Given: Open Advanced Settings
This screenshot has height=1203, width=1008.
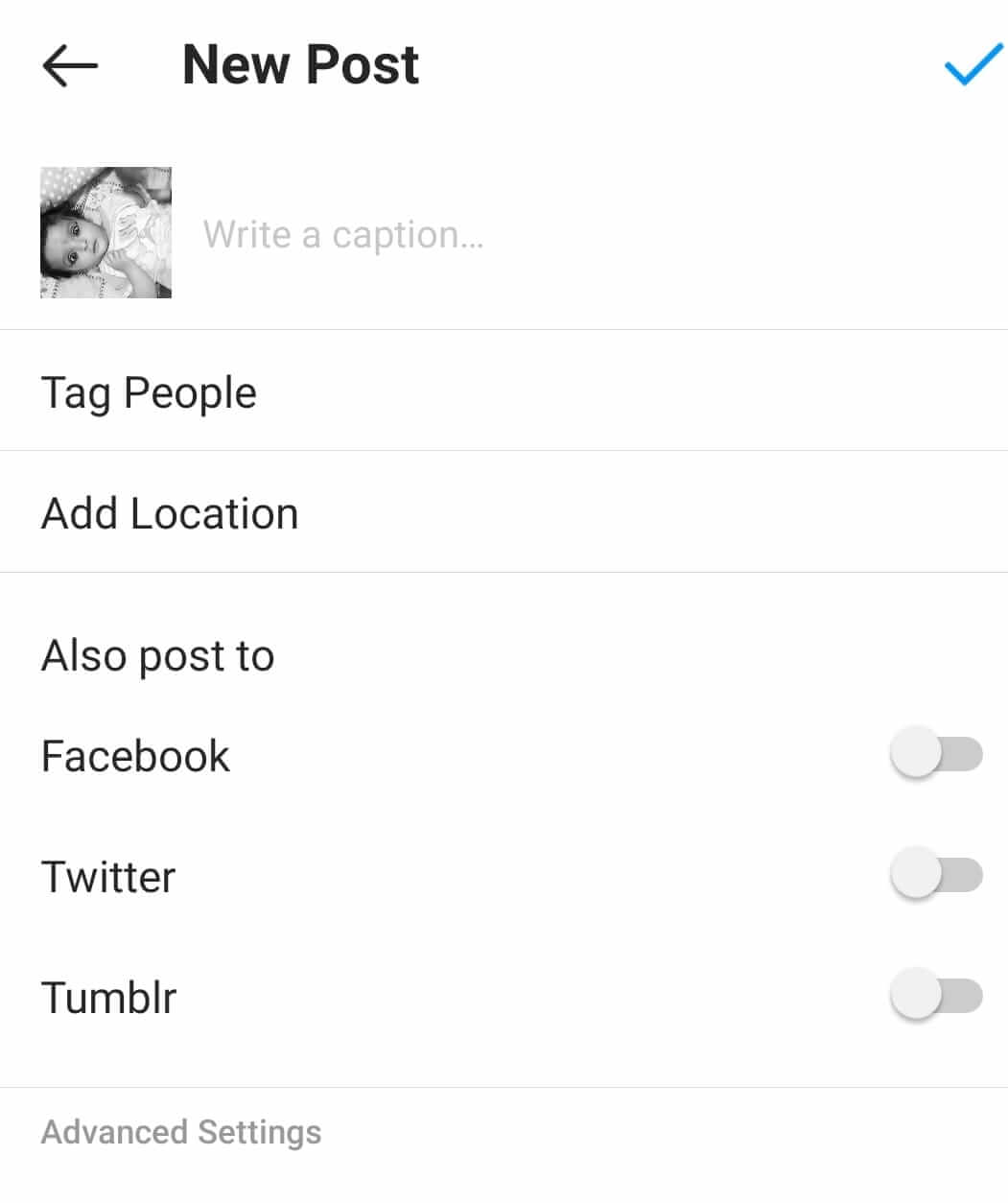Looking at the screenshot, I should coord(181,1132).
